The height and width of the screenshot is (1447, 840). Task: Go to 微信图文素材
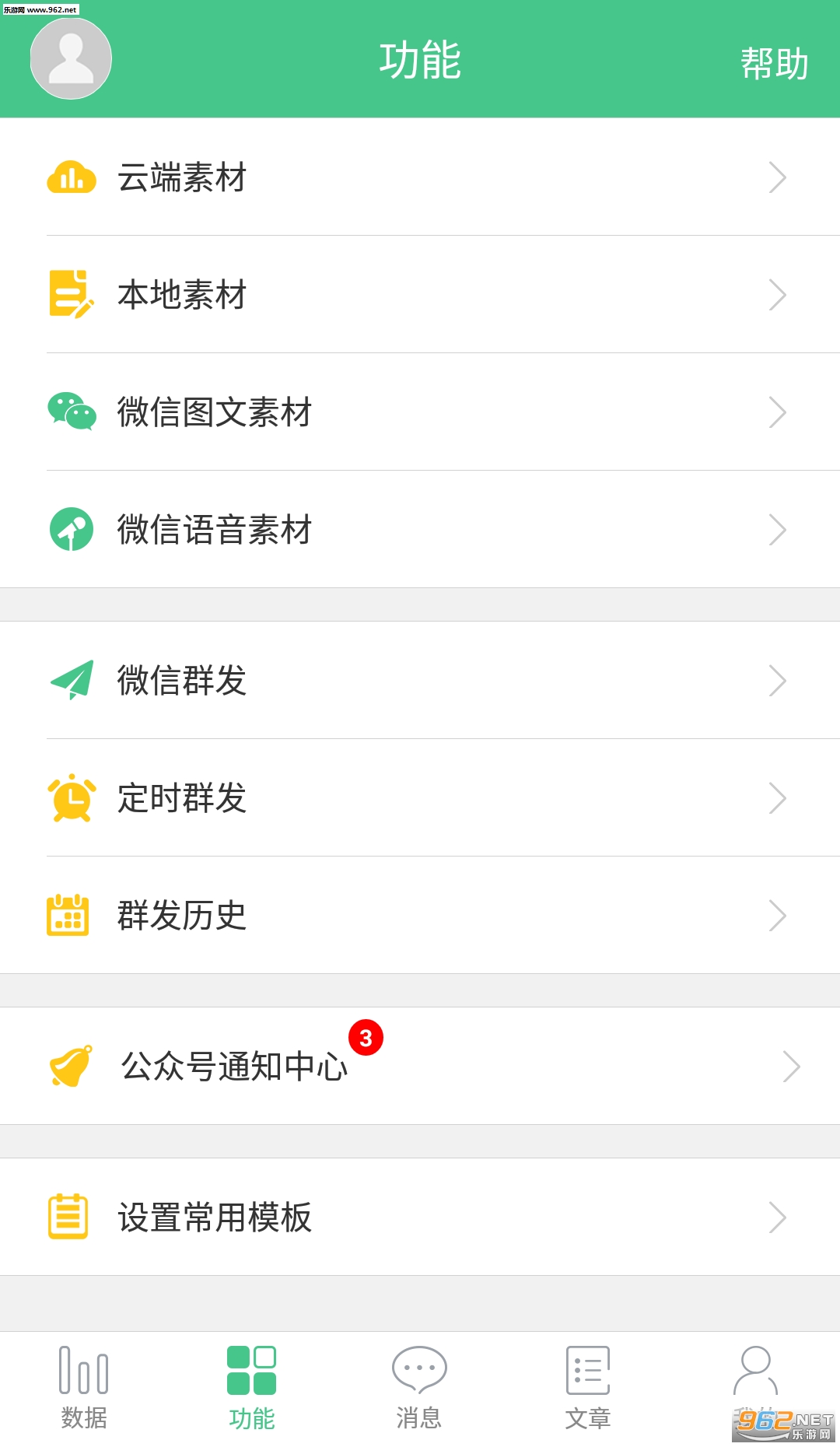point(420,412)
